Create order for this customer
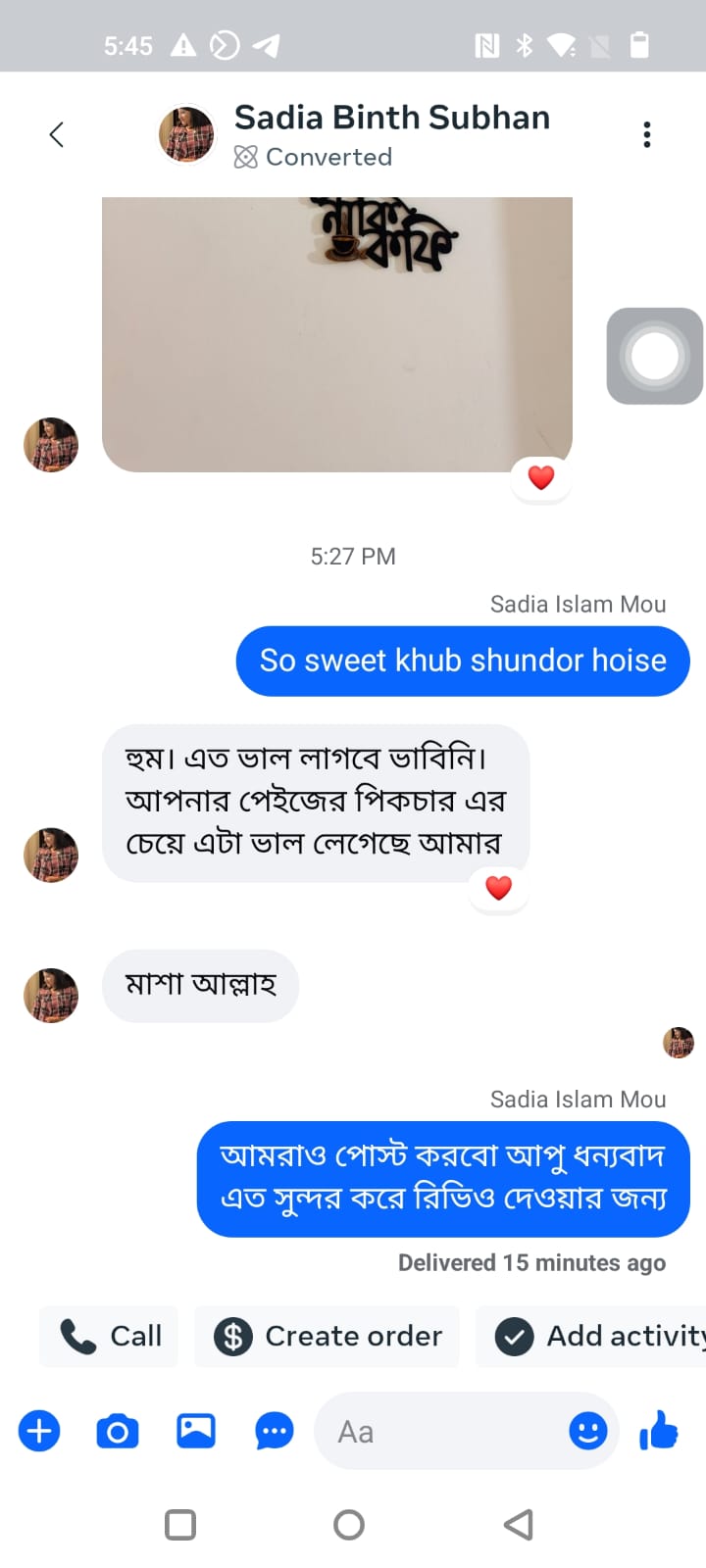Image resolution: width=706 pixels, height=1568 pixels. click(x=328, y=1336)
